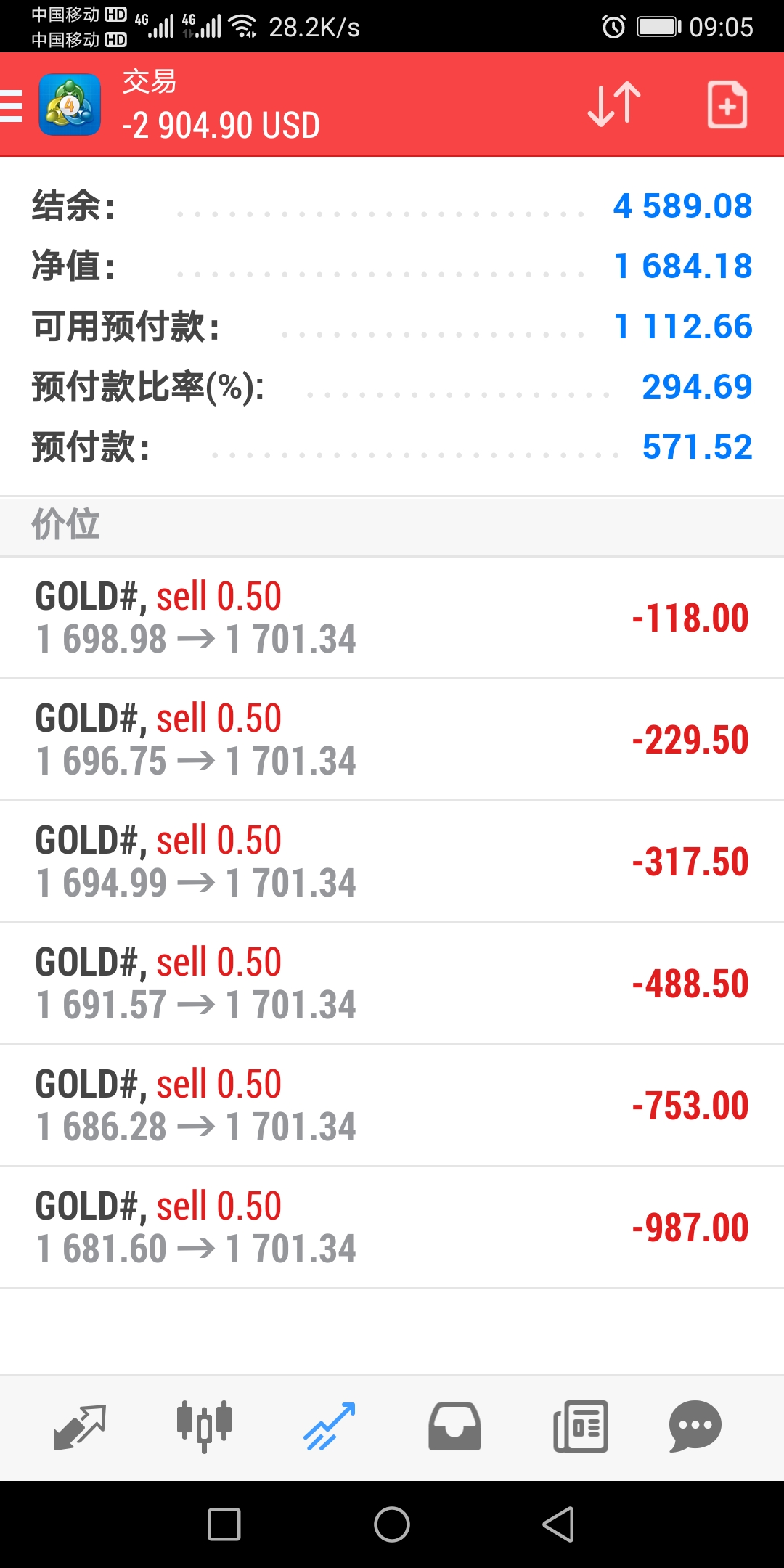Open the chat messages tab
784x1568 pixels.
click(x=695, y=1426)
